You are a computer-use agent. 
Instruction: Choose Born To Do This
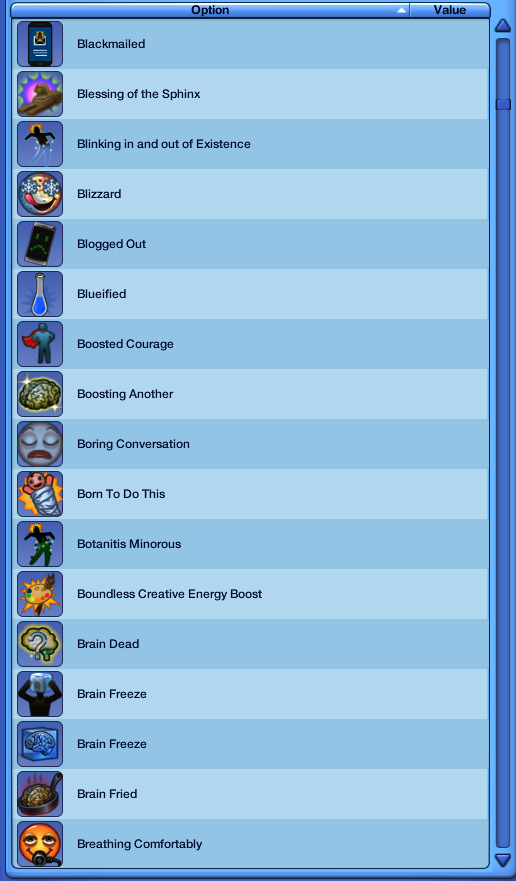[x=250, y=494]
